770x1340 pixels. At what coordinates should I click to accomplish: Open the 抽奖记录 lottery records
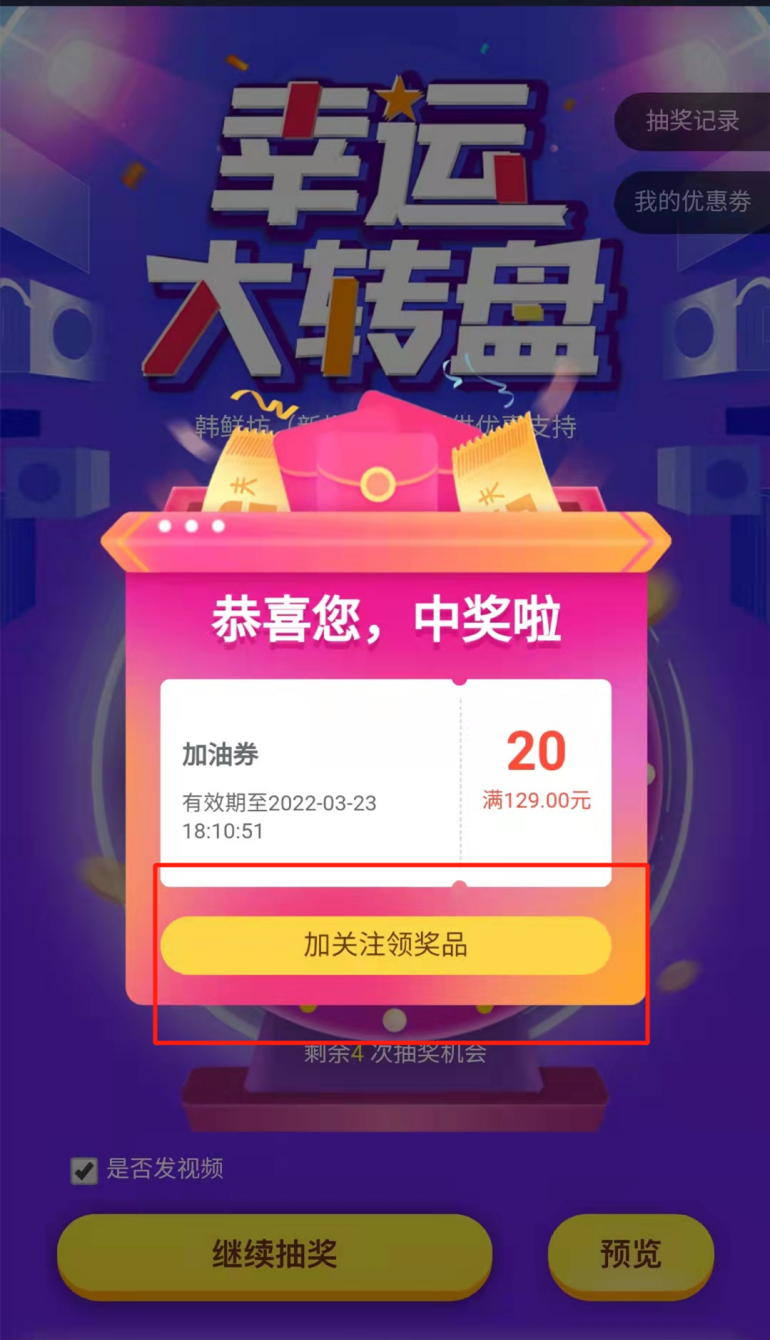click(692, 122)
